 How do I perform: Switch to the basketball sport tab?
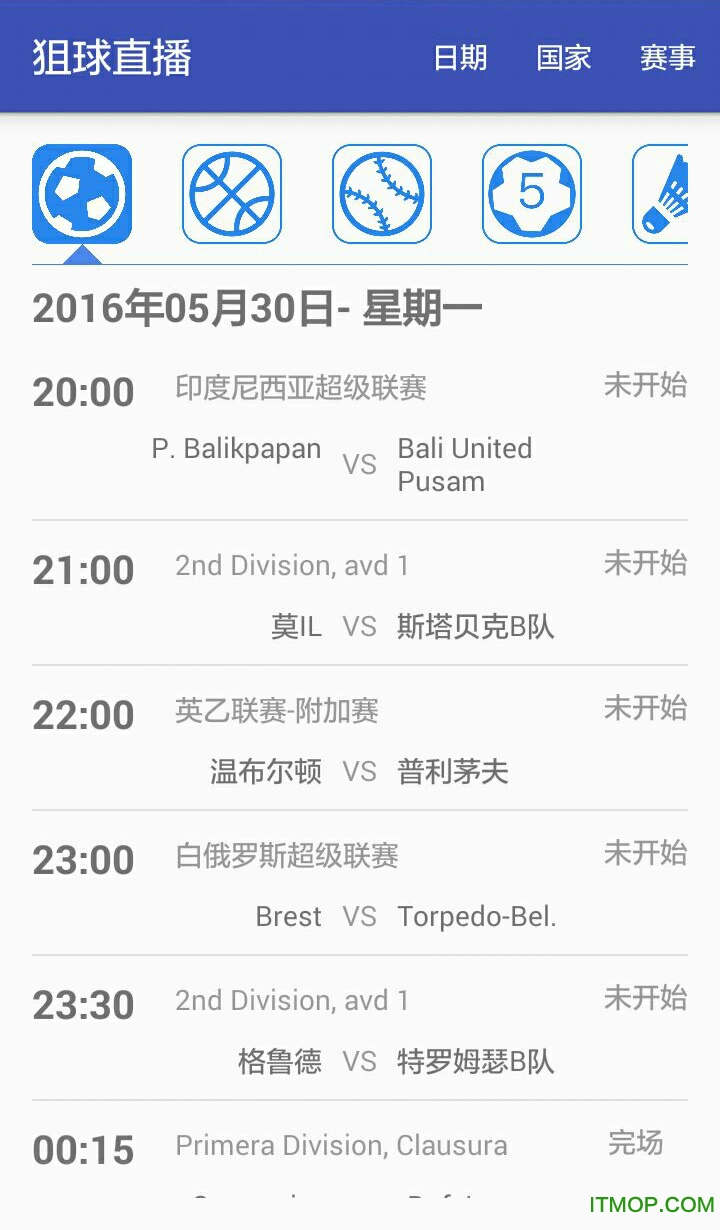232,194
